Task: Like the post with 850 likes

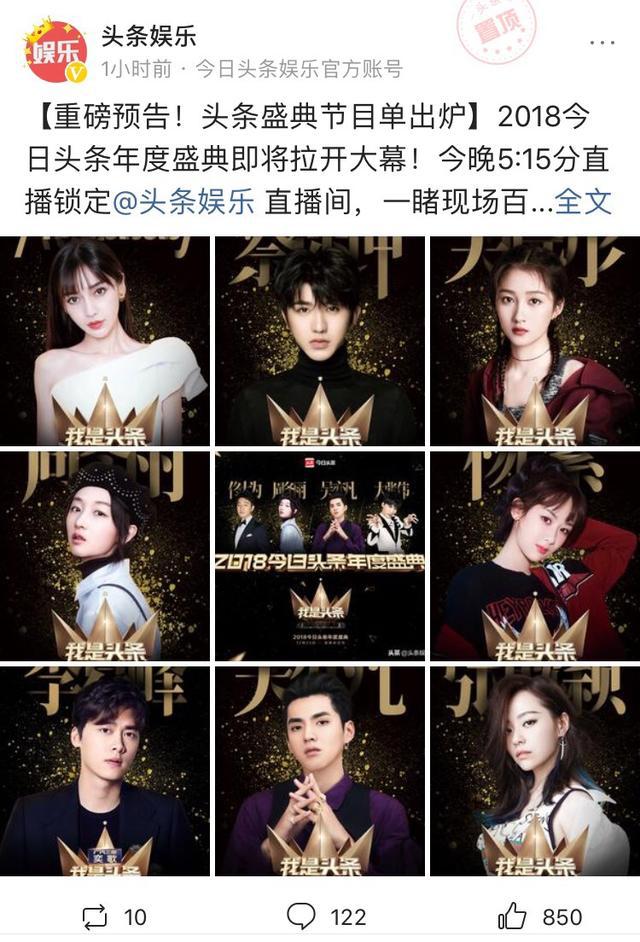Action: [x=540, y=915]
